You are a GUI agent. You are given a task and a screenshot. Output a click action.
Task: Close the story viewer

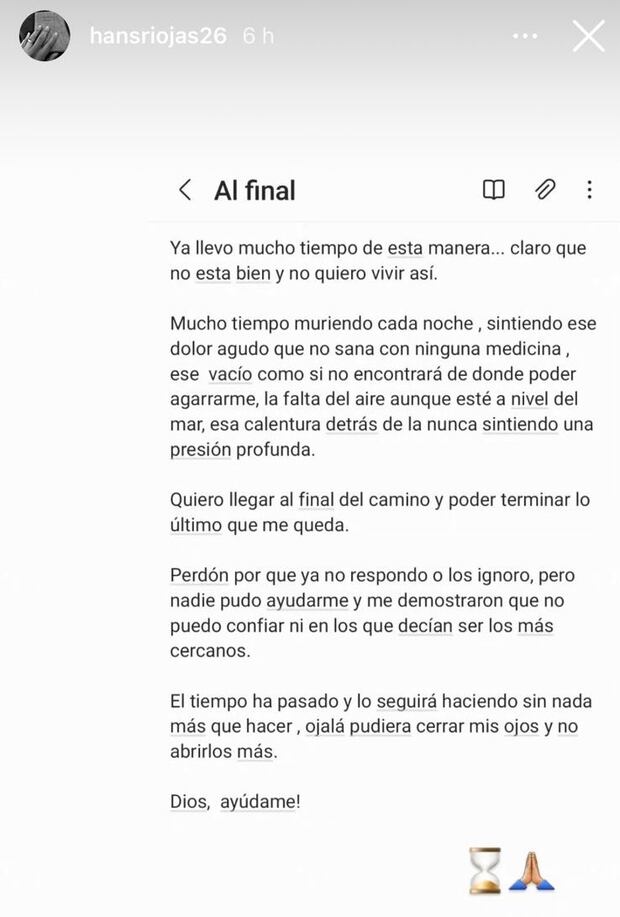[588, 36]
